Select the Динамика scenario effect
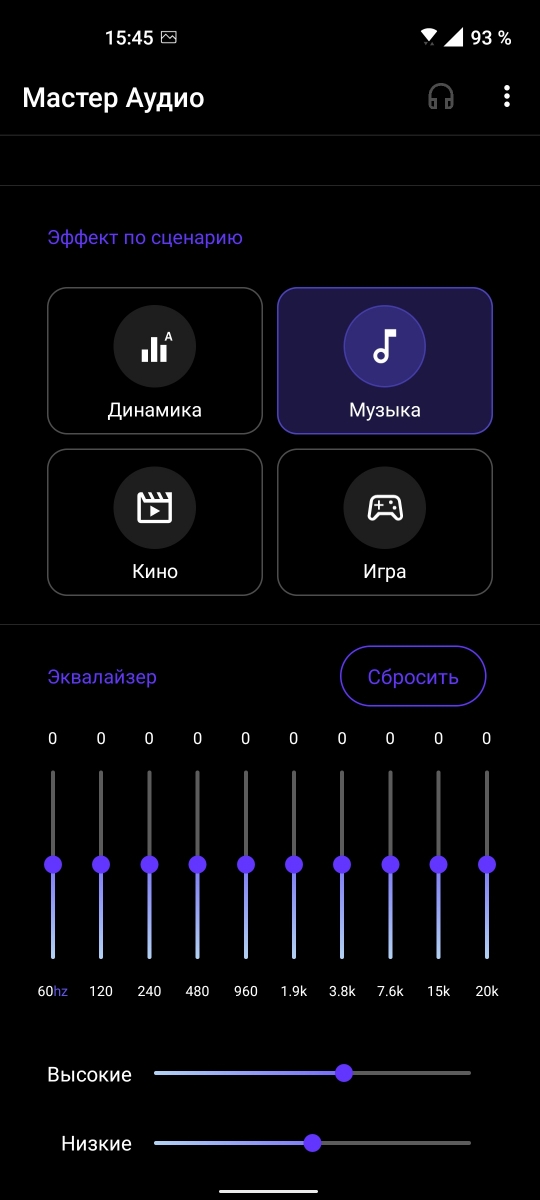 point(155,361)
